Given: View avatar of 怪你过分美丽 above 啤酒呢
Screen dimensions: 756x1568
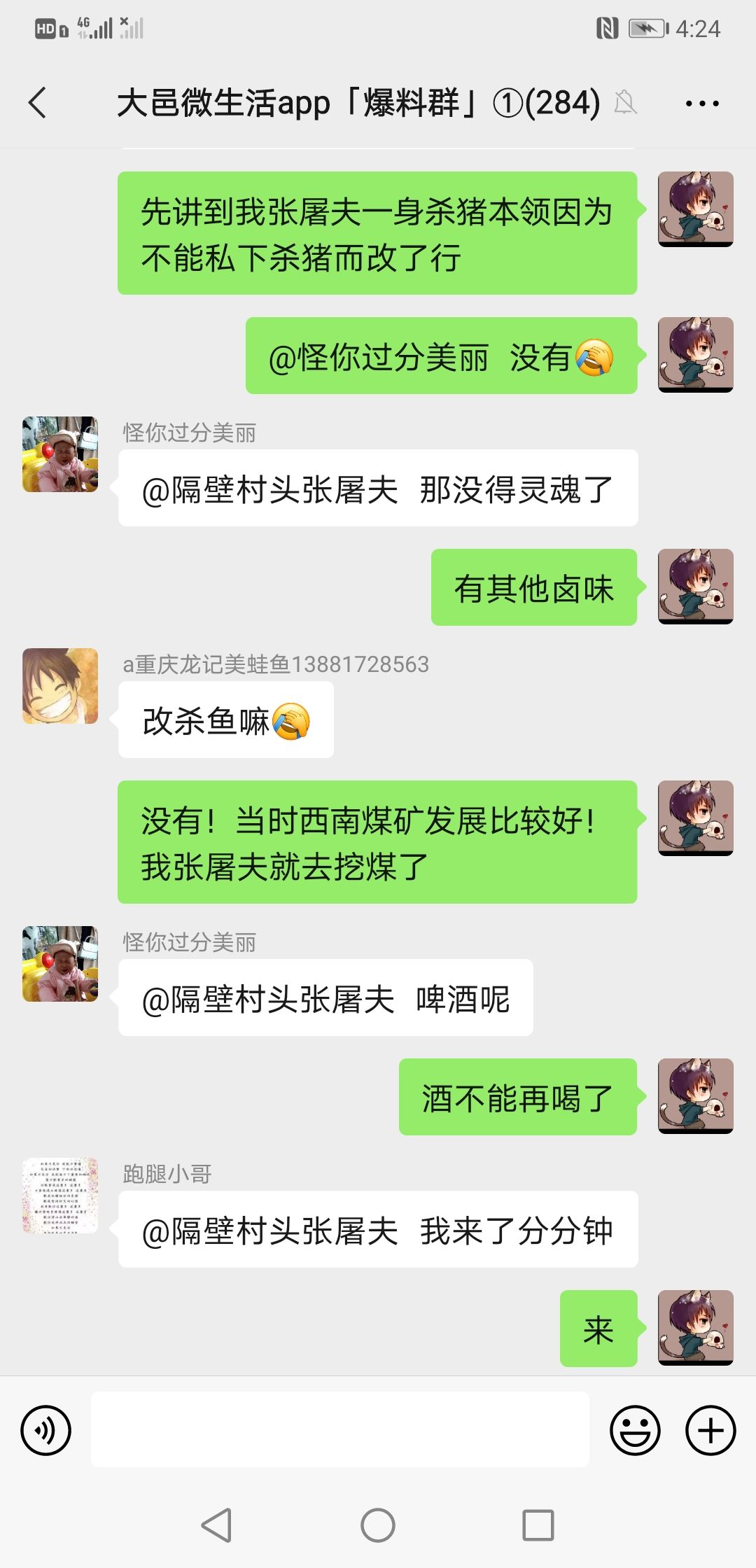Looking at the screenshot, I should pyautogui.click(x=60, y=964).
